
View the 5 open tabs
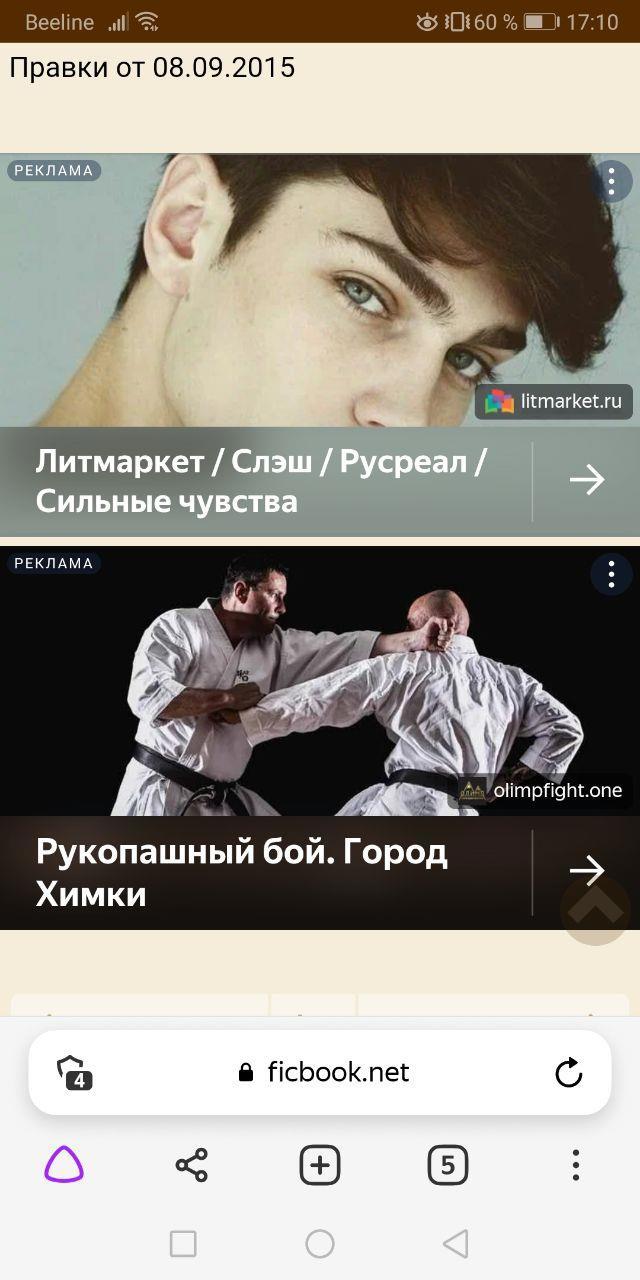(447, 1165)
